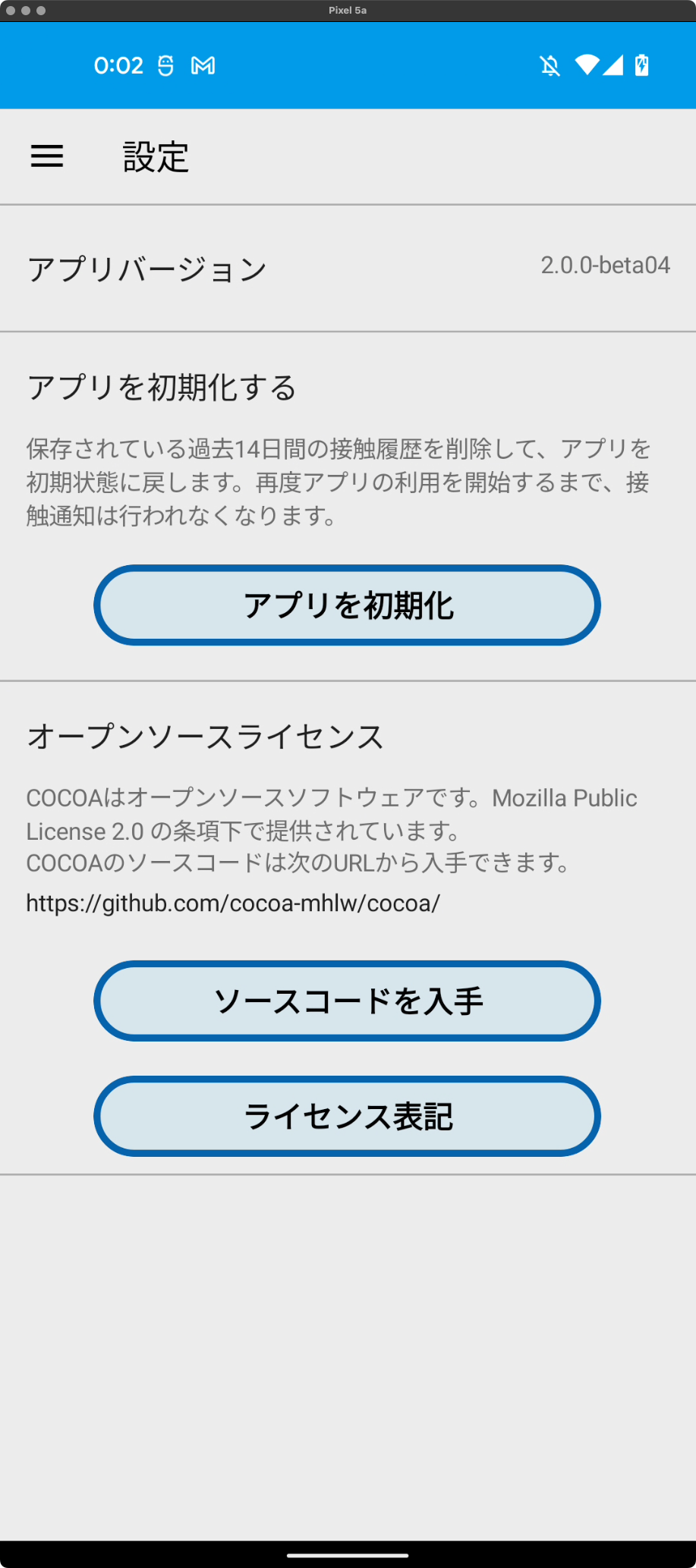
Task: Tap the Gmail notification icon in status bar
Action: tap(201, 66)
